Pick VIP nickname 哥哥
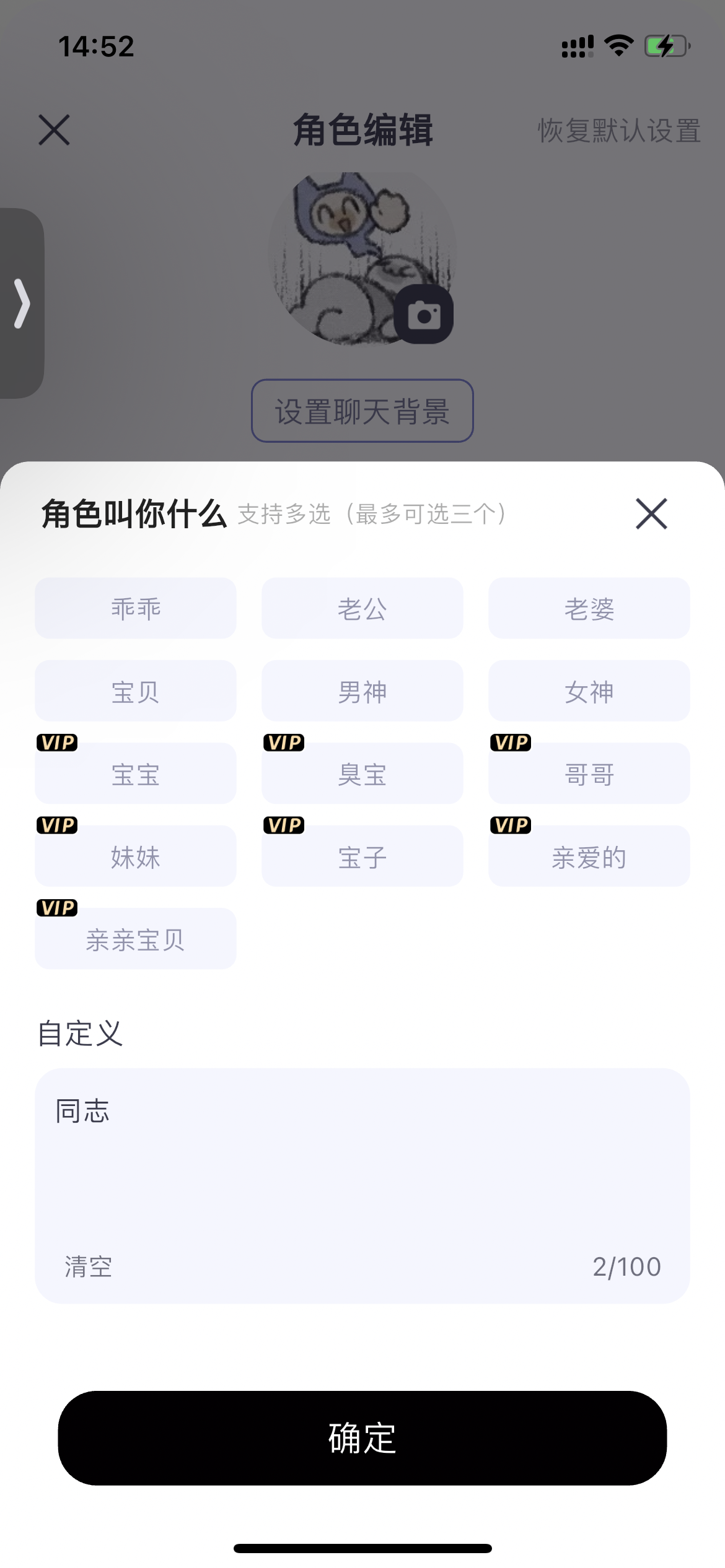This screenshot has width=725, height=1568. click(589, 774)
